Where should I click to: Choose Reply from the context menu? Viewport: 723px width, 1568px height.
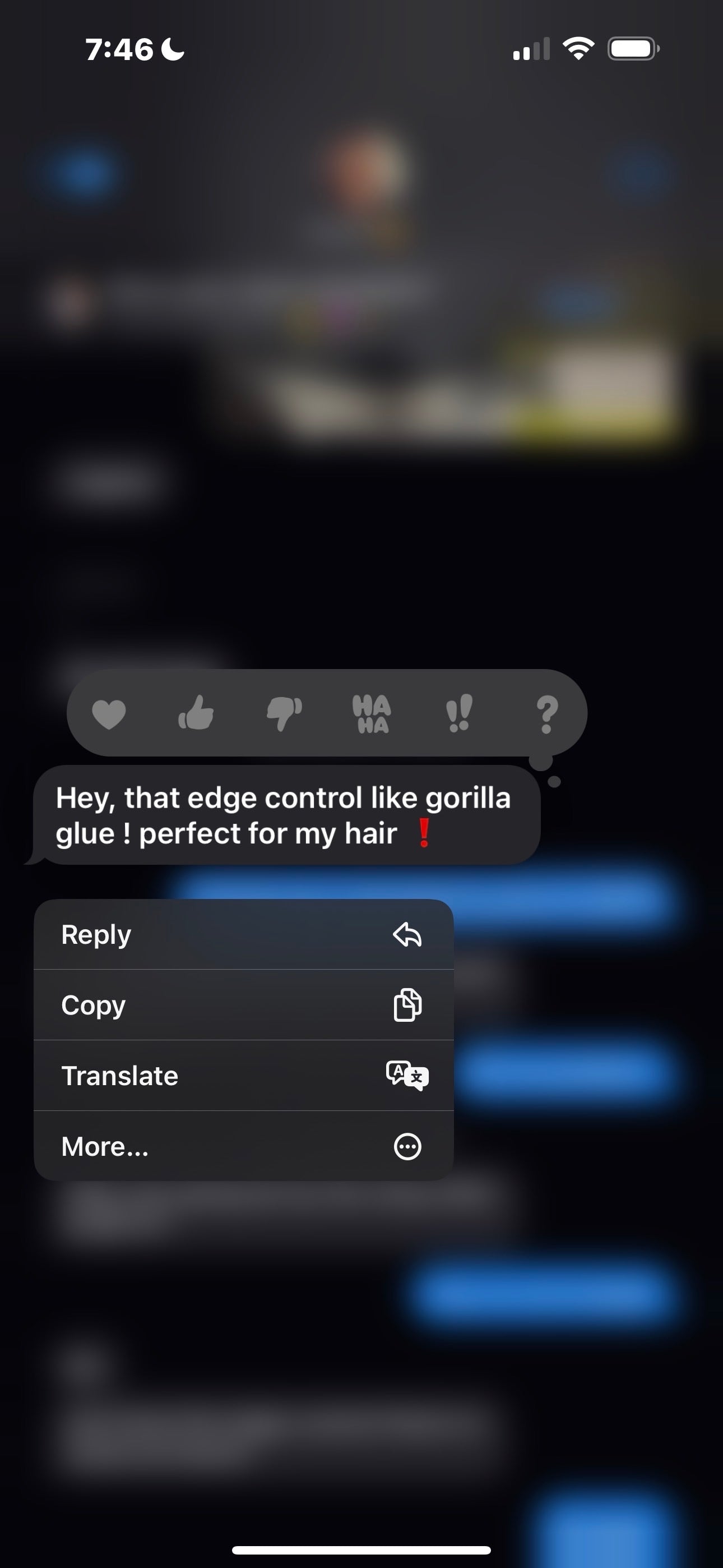[x=243, y=934]
